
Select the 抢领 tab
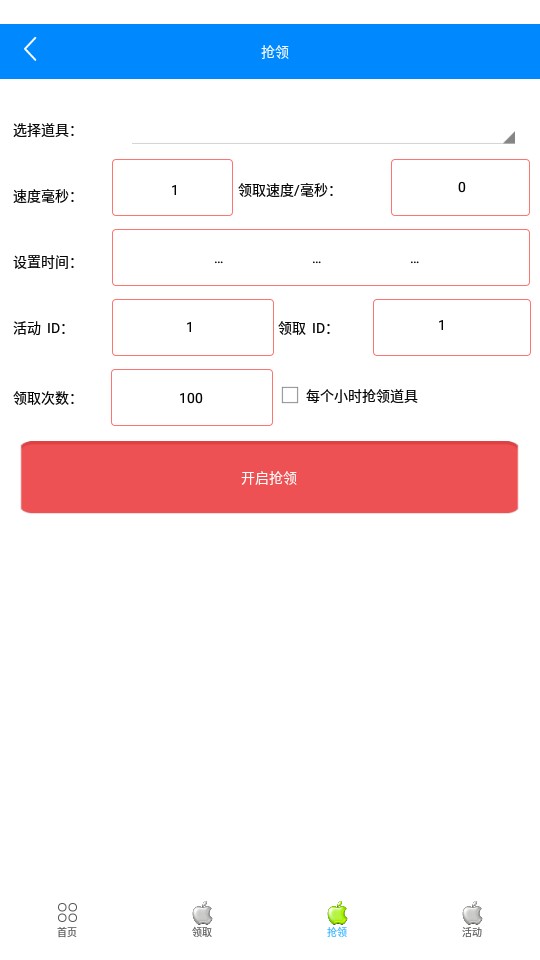point(337,920)
